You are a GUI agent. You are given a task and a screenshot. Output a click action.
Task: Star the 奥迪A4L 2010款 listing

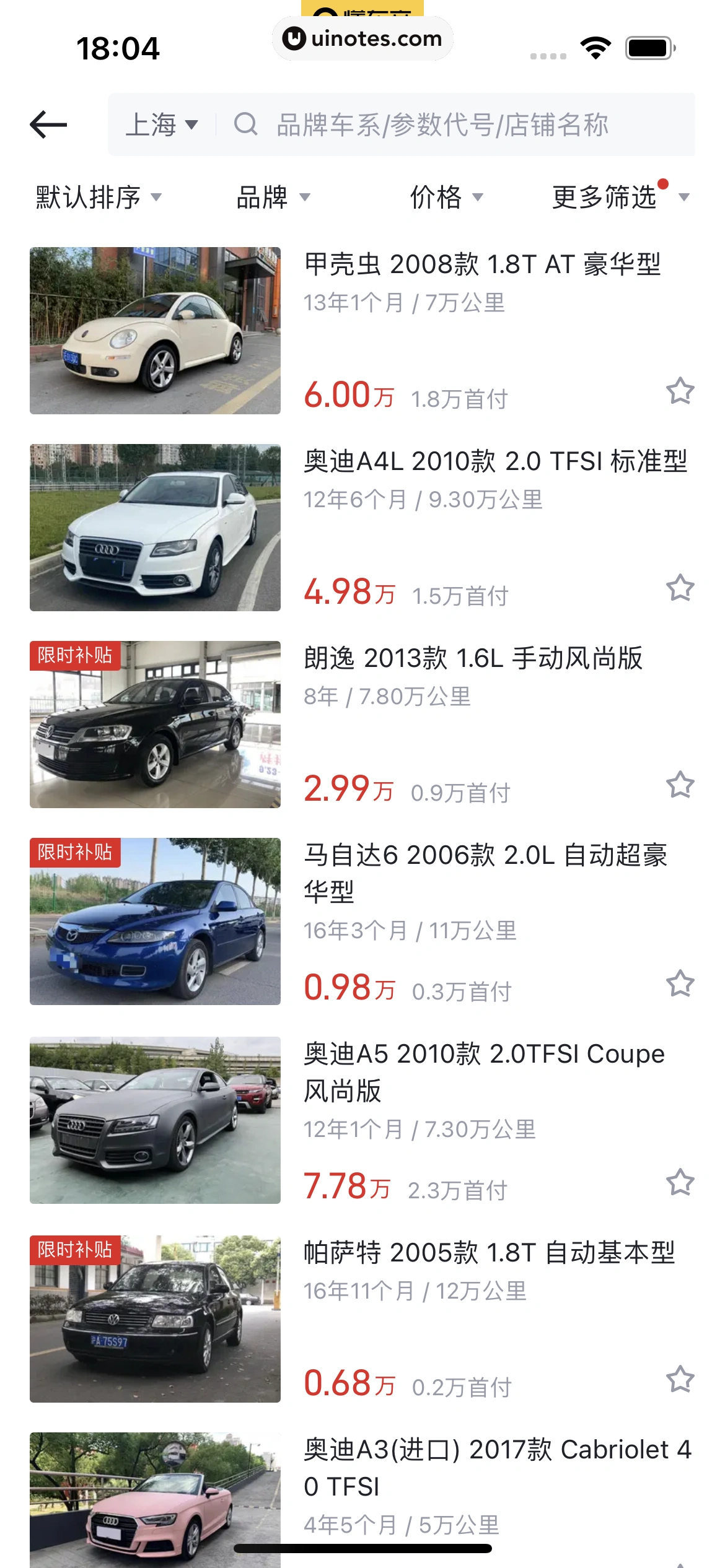(680, 588)
